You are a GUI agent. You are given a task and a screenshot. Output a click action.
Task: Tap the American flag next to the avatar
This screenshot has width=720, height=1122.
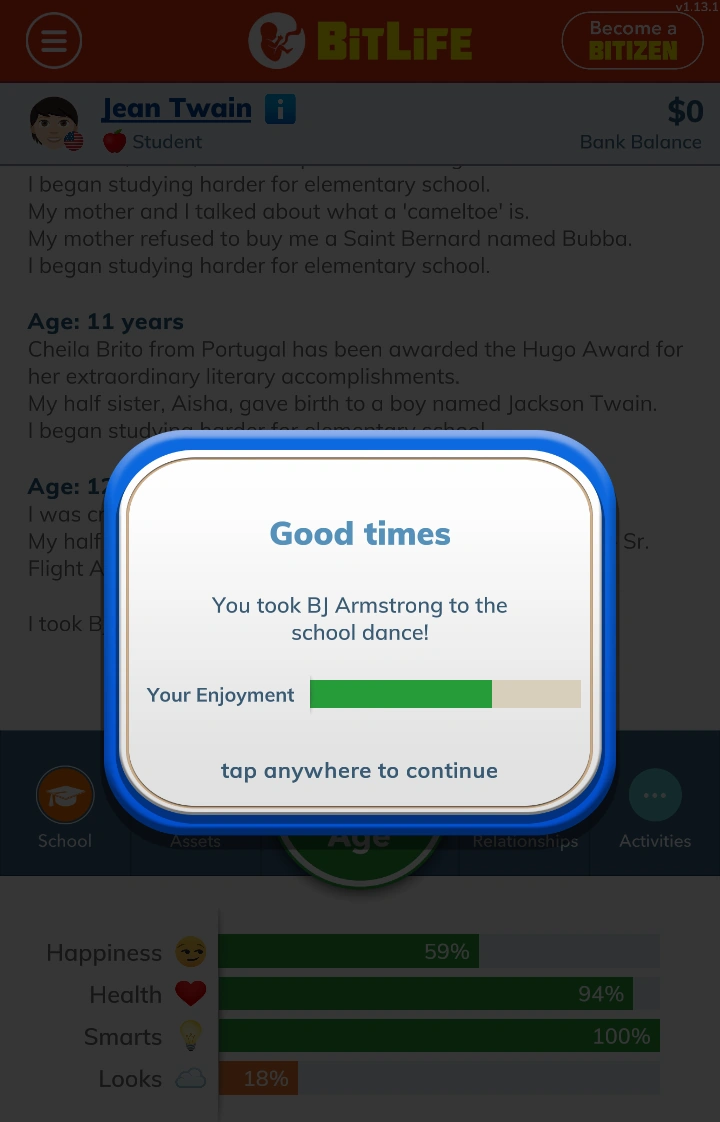tap(74, 142)
